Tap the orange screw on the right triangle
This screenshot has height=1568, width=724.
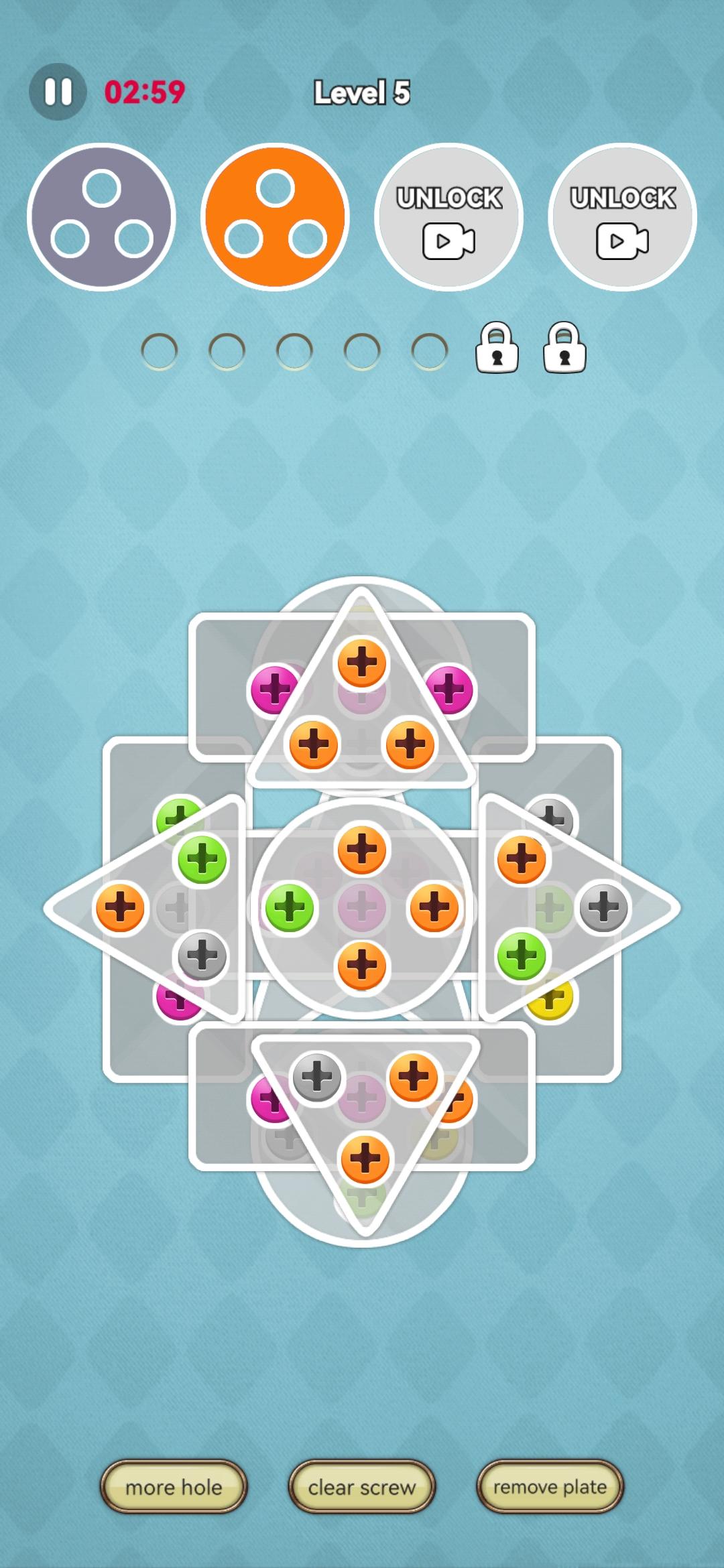[x=522, y=858]
